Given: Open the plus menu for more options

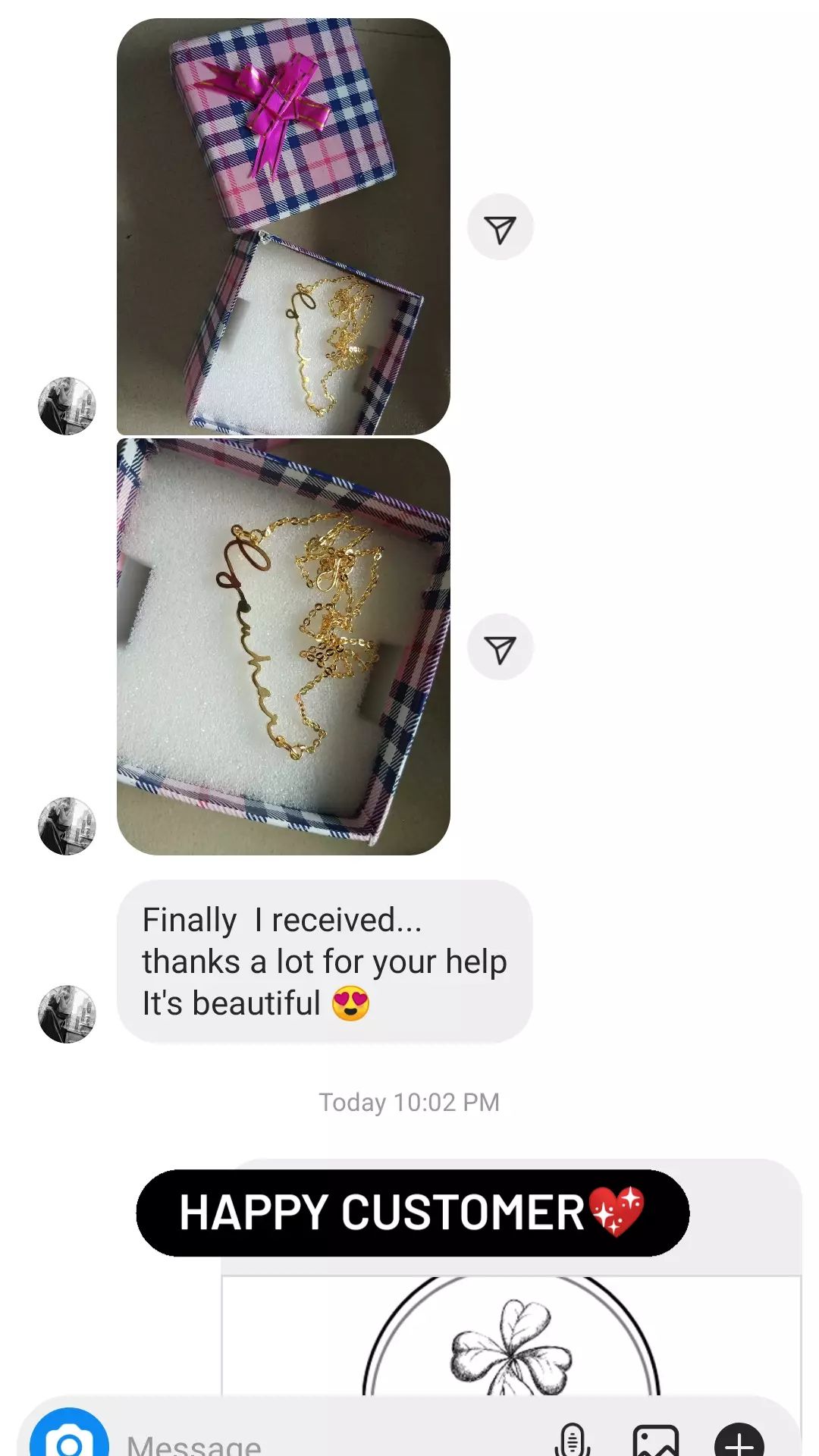Looking at the screenshot, I should click(x=739, y=1439).
